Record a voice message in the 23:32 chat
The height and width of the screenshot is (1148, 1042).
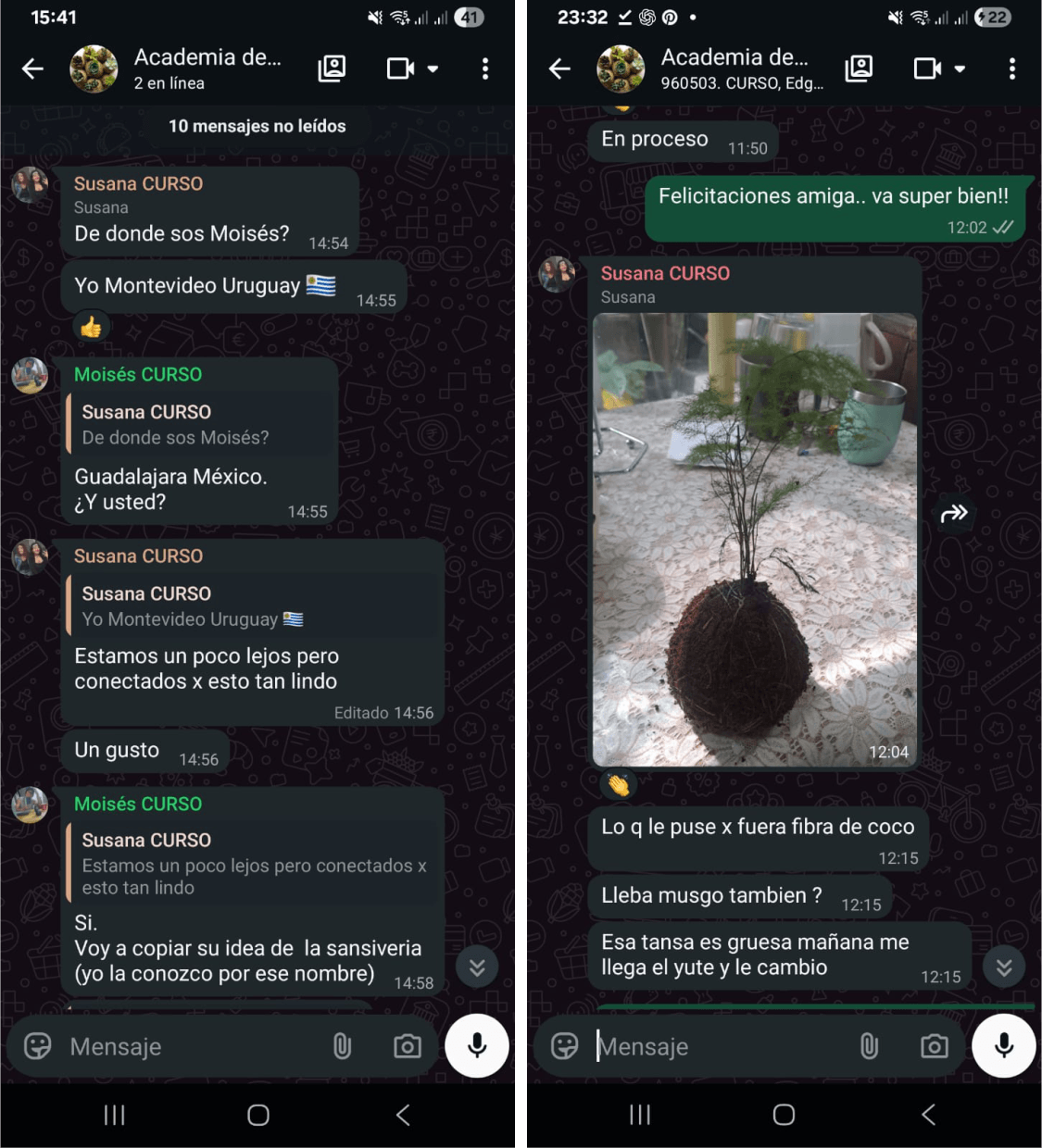tap(1003, 1046)
